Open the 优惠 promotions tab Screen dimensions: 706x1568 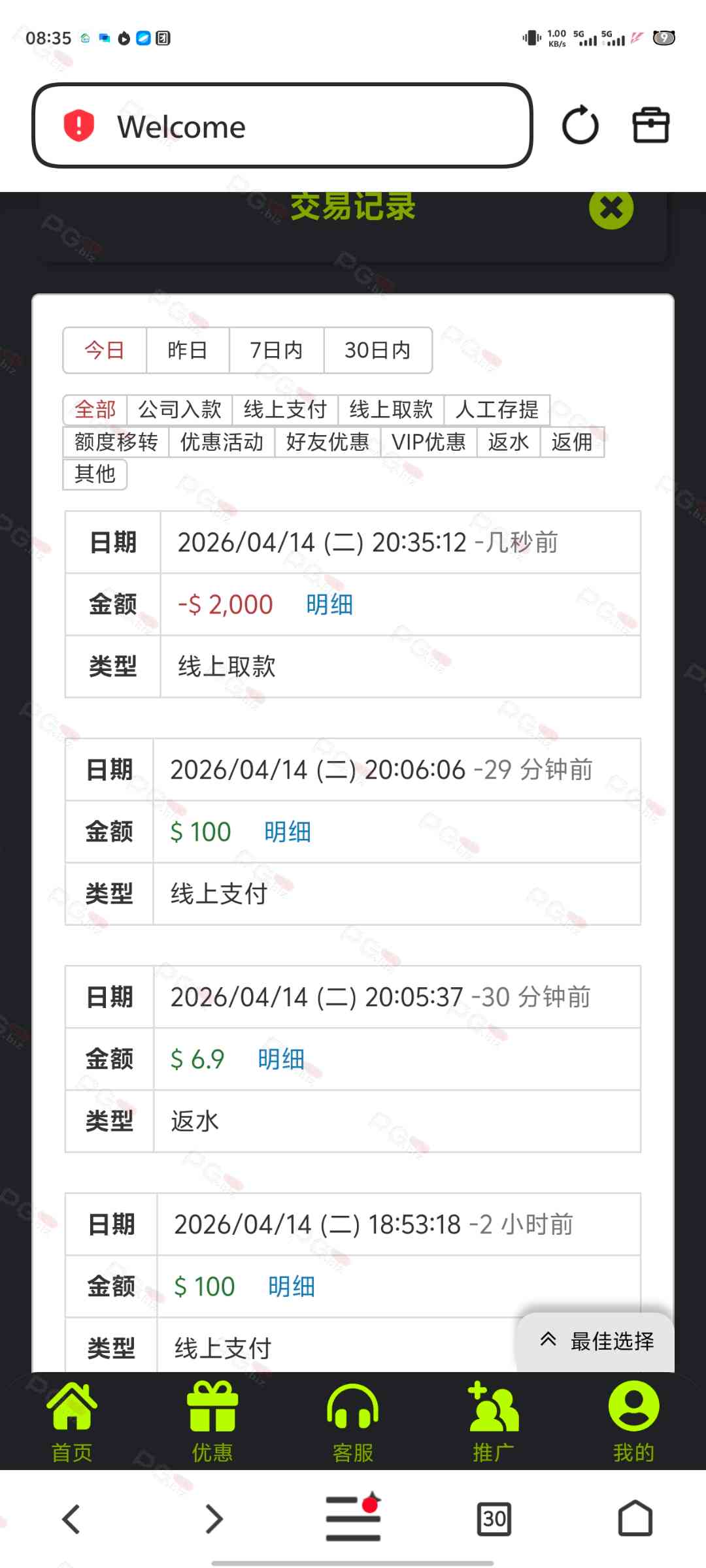pos(212,1422)
